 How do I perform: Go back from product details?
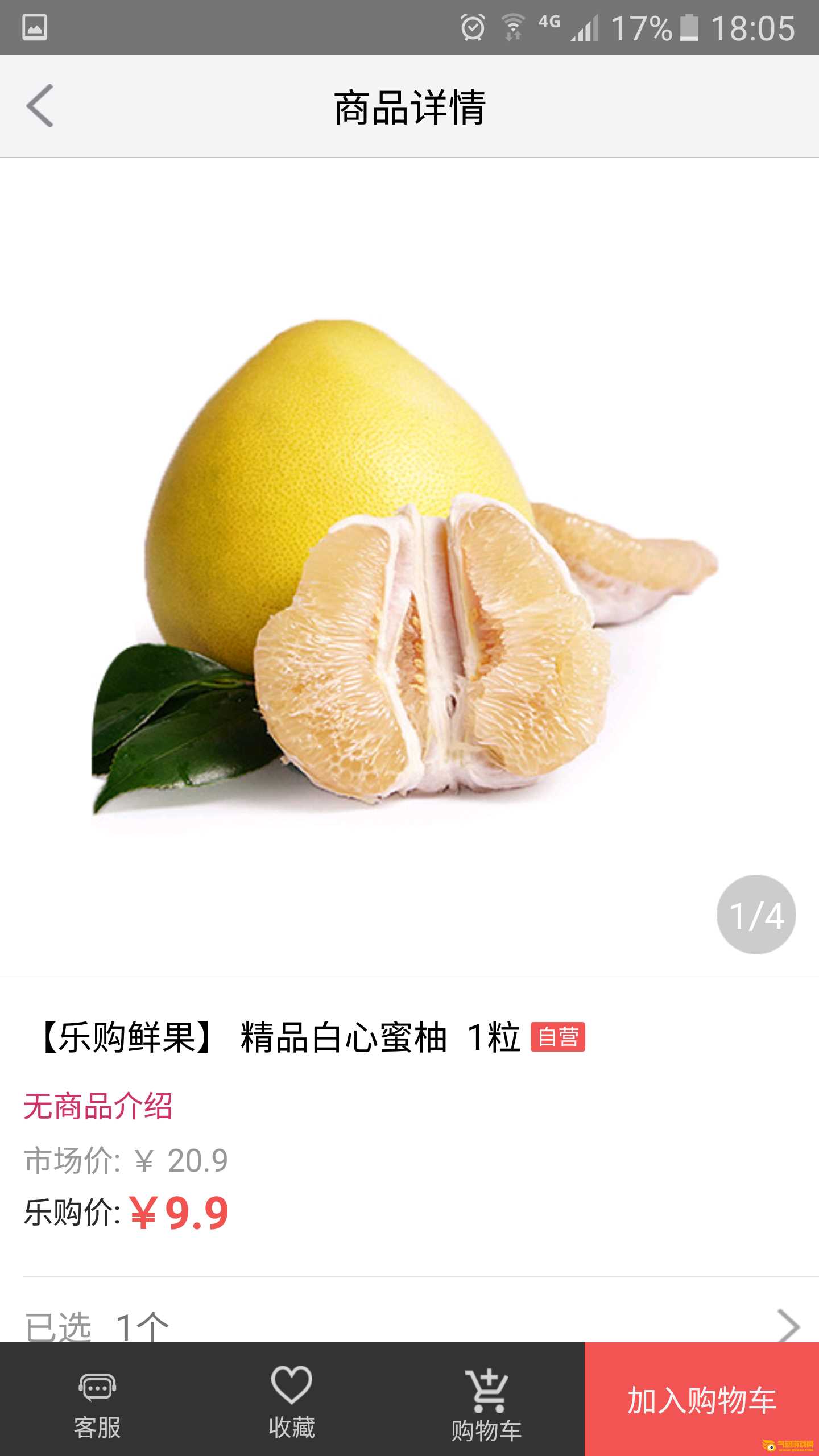(x=40, y=106)
